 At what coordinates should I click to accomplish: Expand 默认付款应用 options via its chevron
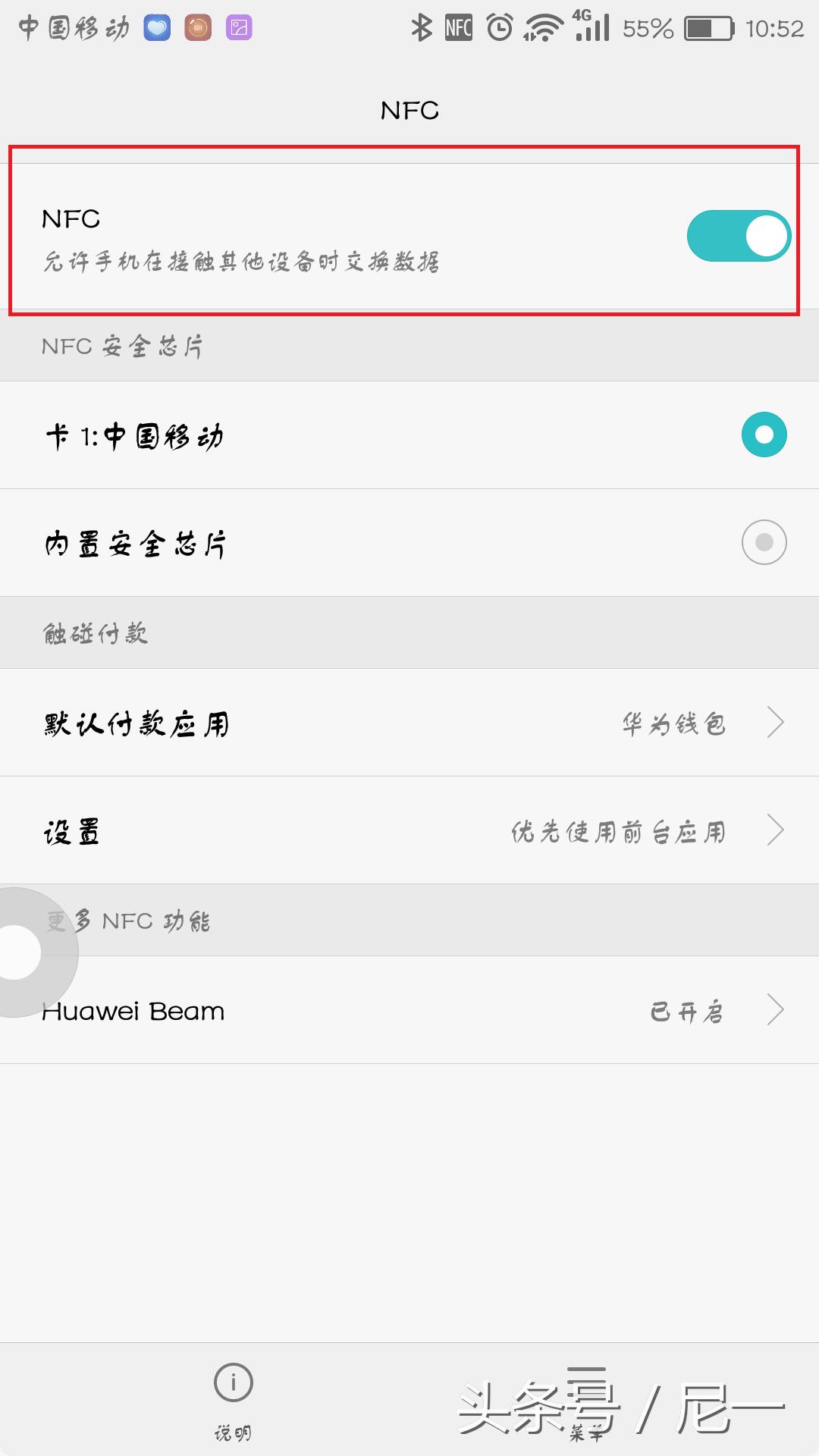pyautogui.click(x=776, y=723)
